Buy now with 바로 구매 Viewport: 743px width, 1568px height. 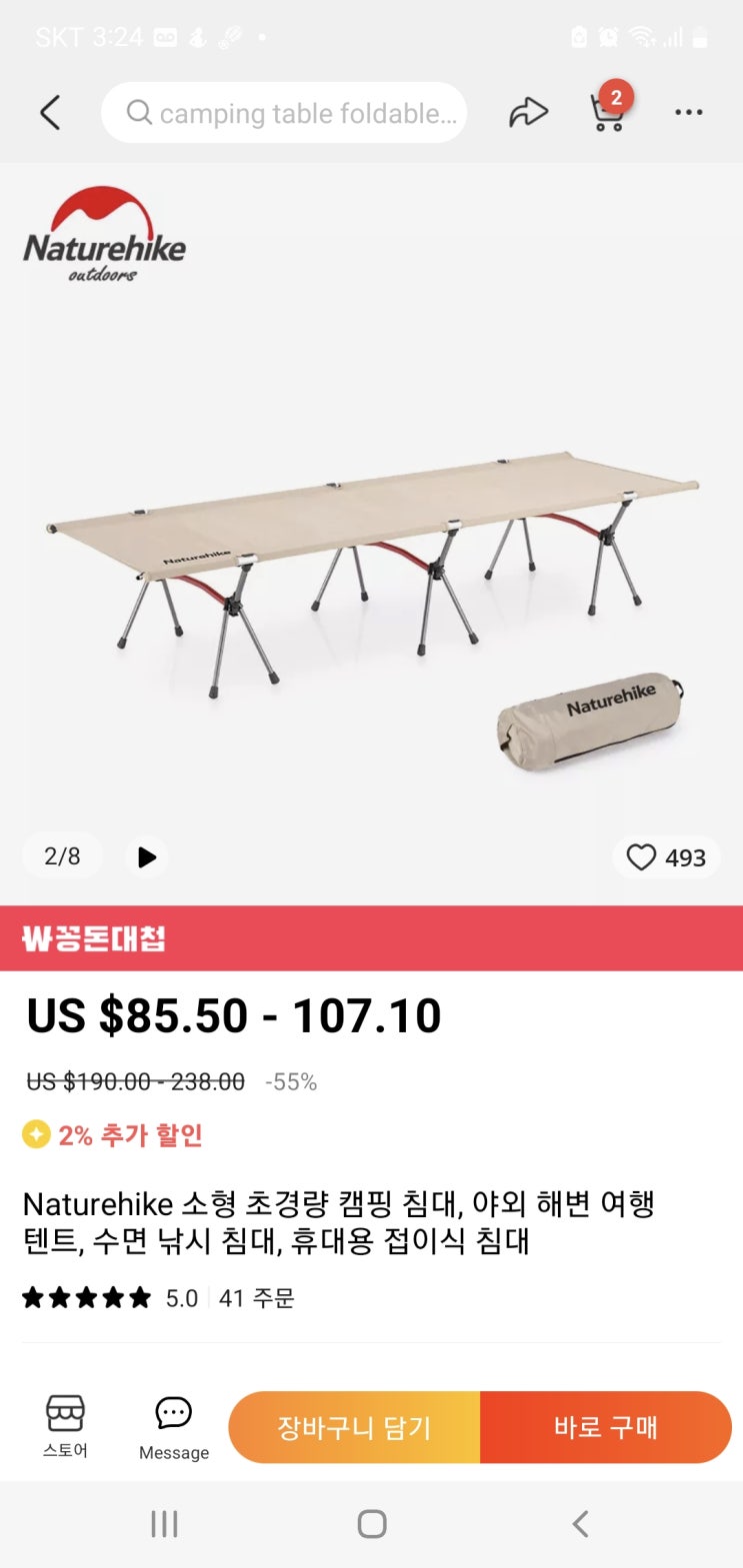pos(606,1427)
